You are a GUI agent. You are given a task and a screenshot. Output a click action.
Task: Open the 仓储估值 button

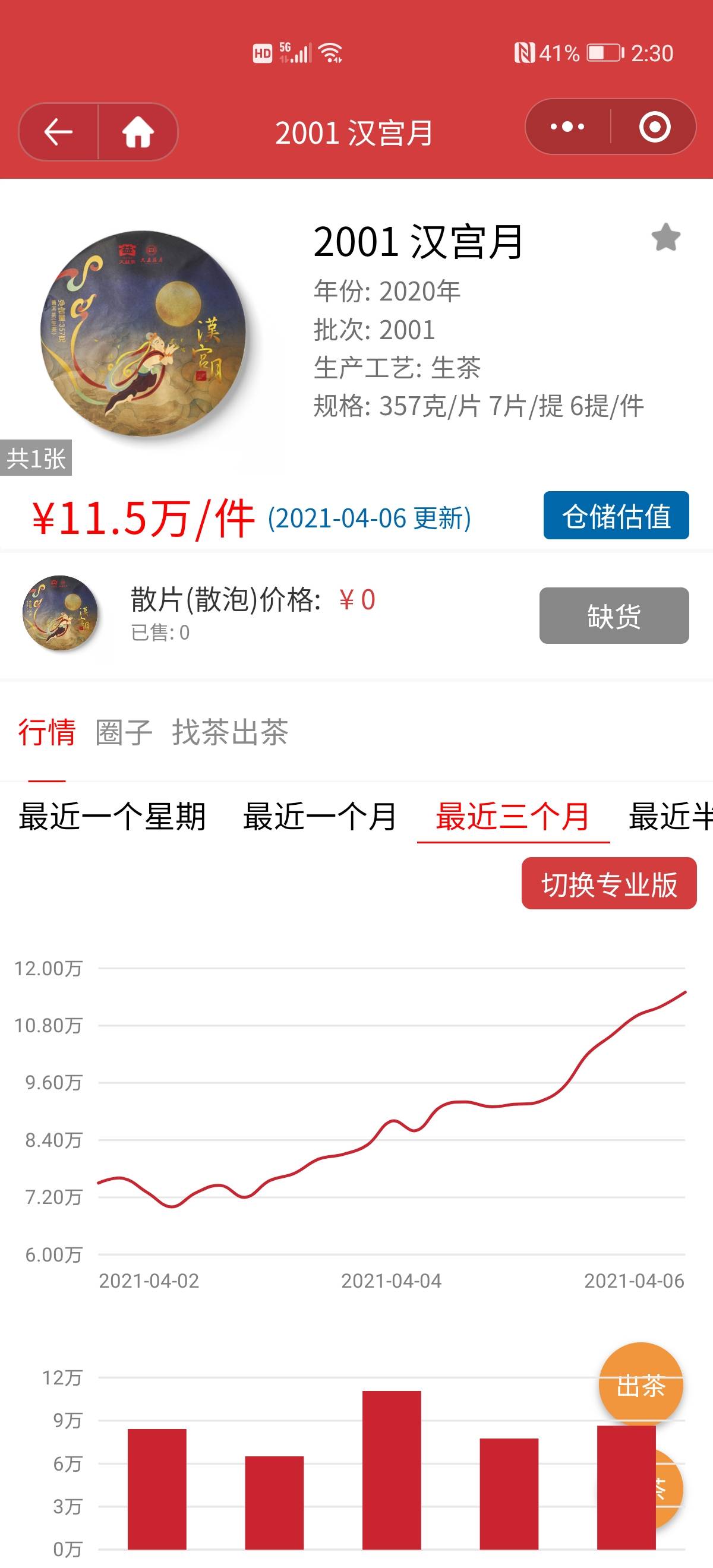[616, 516]
